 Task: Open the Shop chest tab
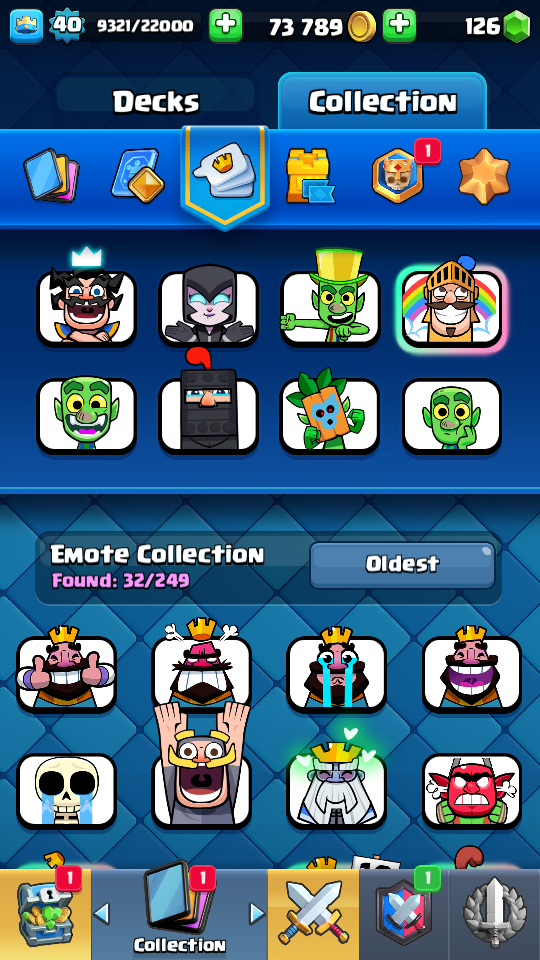tap(45, 915)
